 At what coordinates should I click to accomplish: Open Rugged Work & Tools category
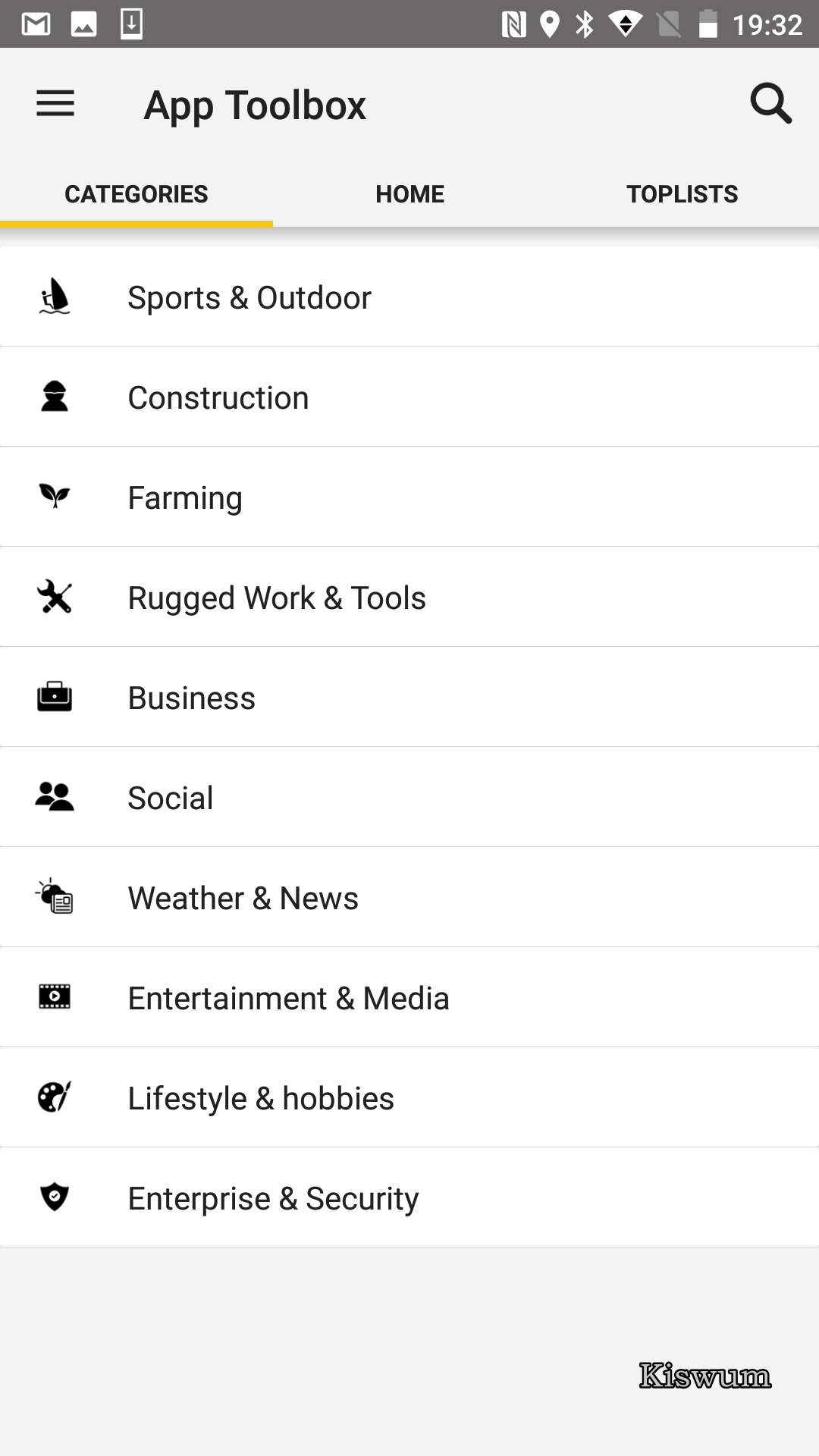click(409, 597)
